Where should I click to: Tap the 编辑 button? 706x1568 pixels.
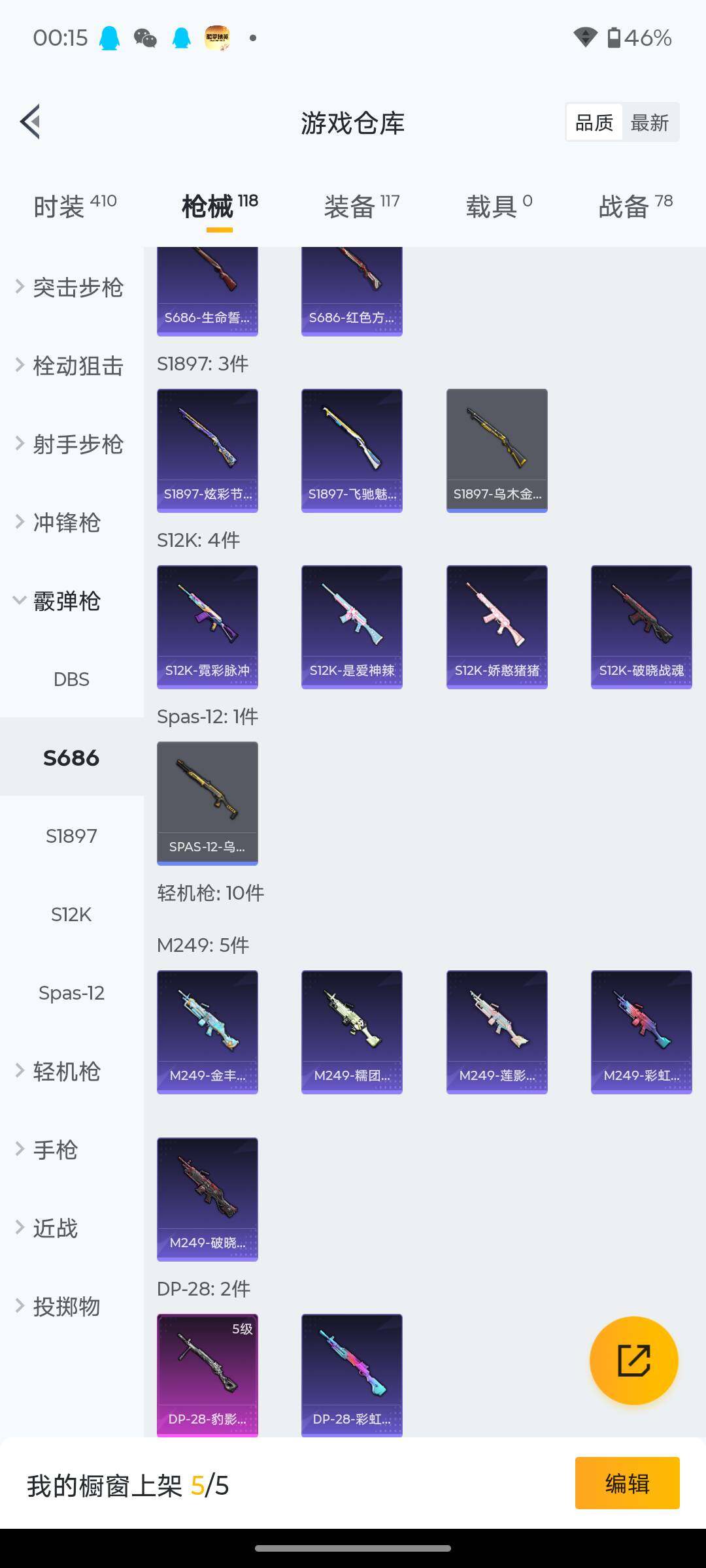pos(627,1484)
